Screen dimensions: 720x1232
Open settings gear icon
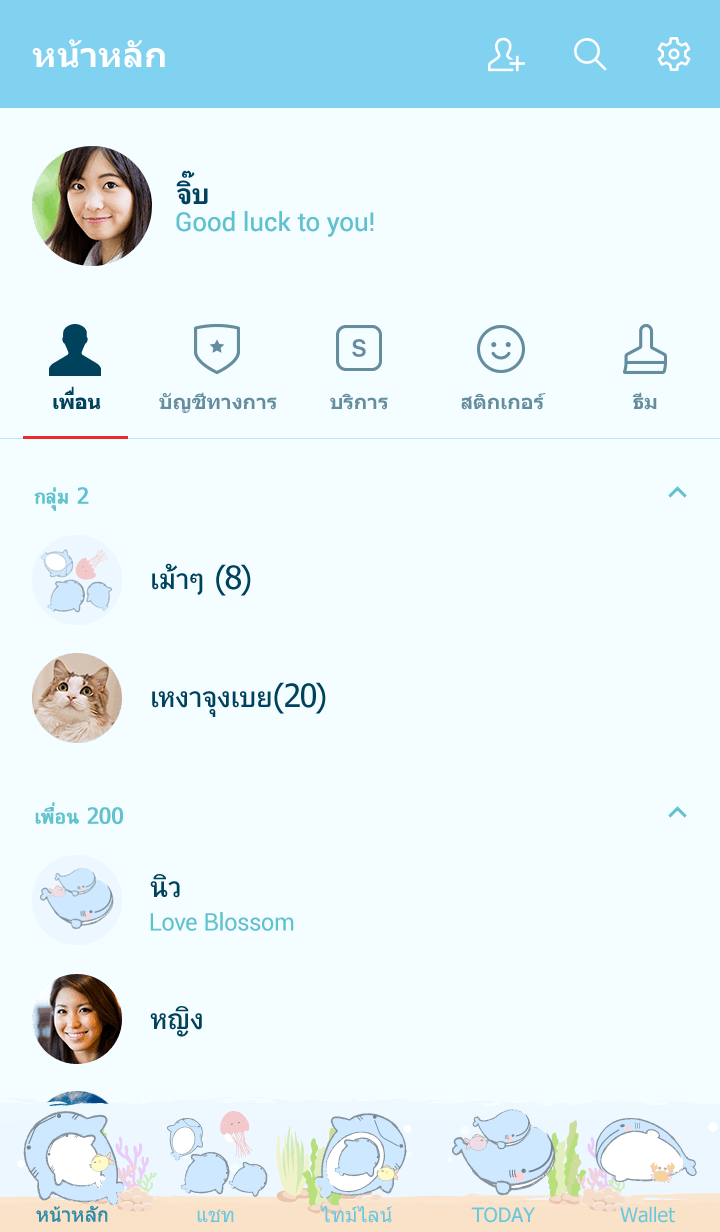point(674,55)
